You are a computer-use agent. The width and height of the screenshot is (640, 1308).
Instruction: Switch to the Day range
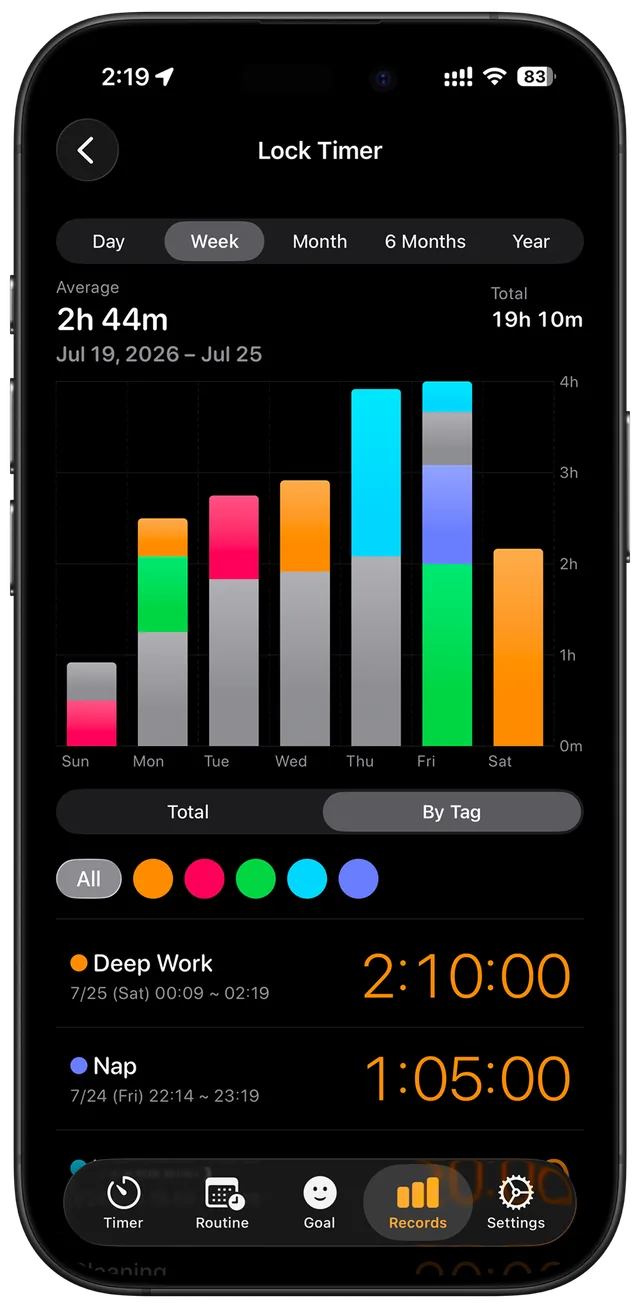[108, 241]
